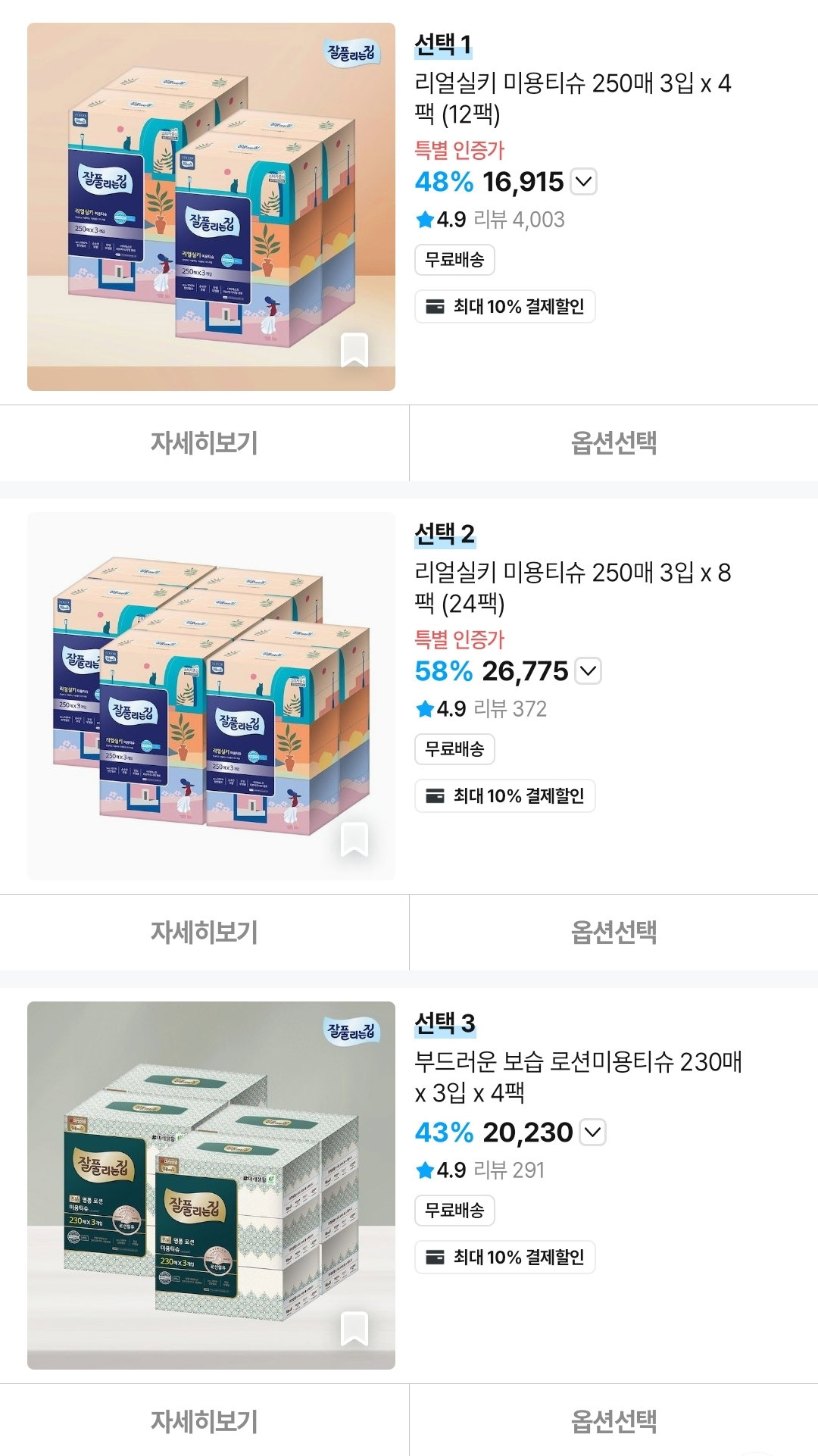Viewport: 818px width, 1456px height.
Task: Bookmark the 선택 1 tissue product image
Action: point(354,349)
